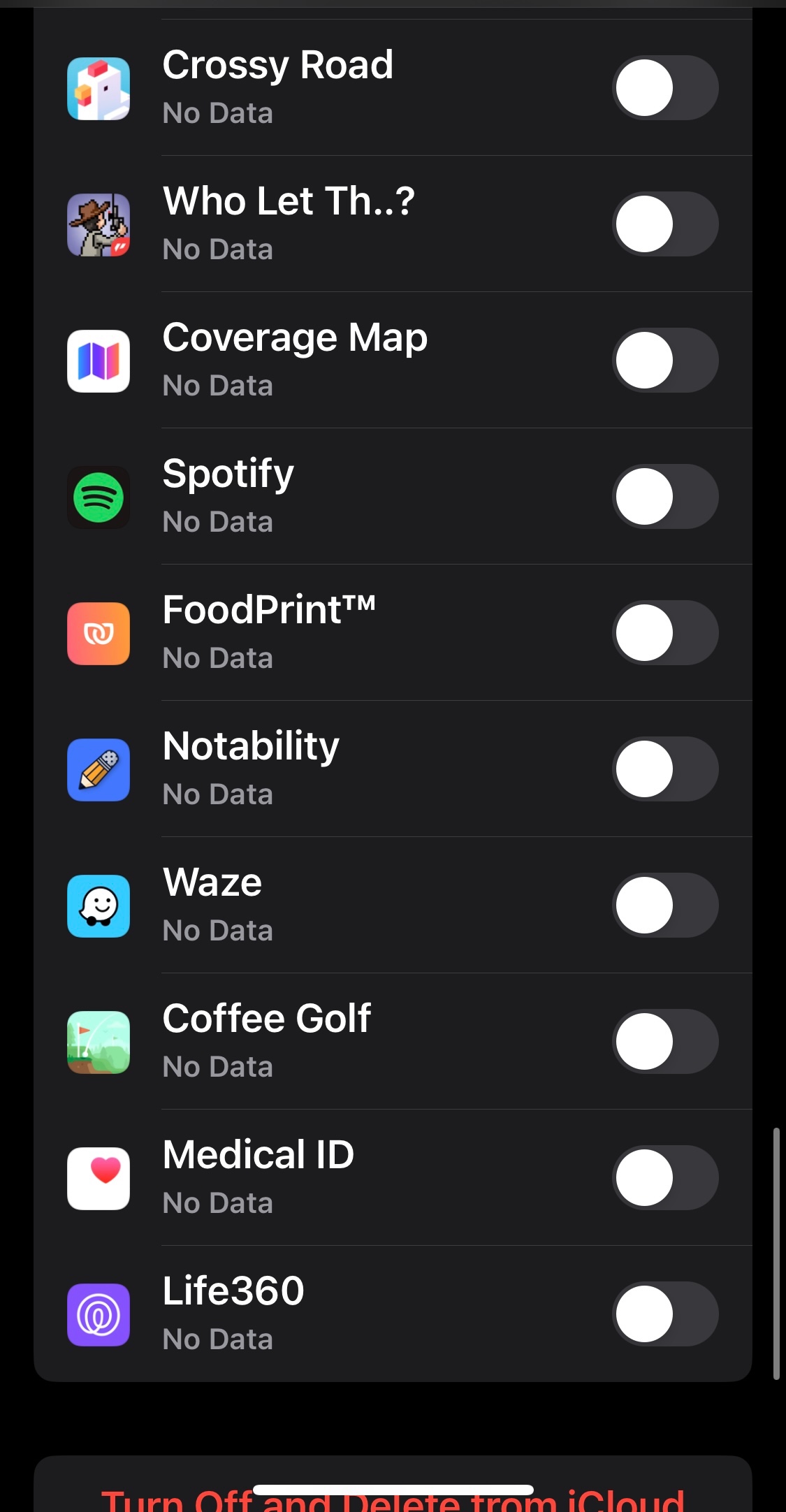Turn on the Waze switch
786x1512 pixels.
coord(664,905)
